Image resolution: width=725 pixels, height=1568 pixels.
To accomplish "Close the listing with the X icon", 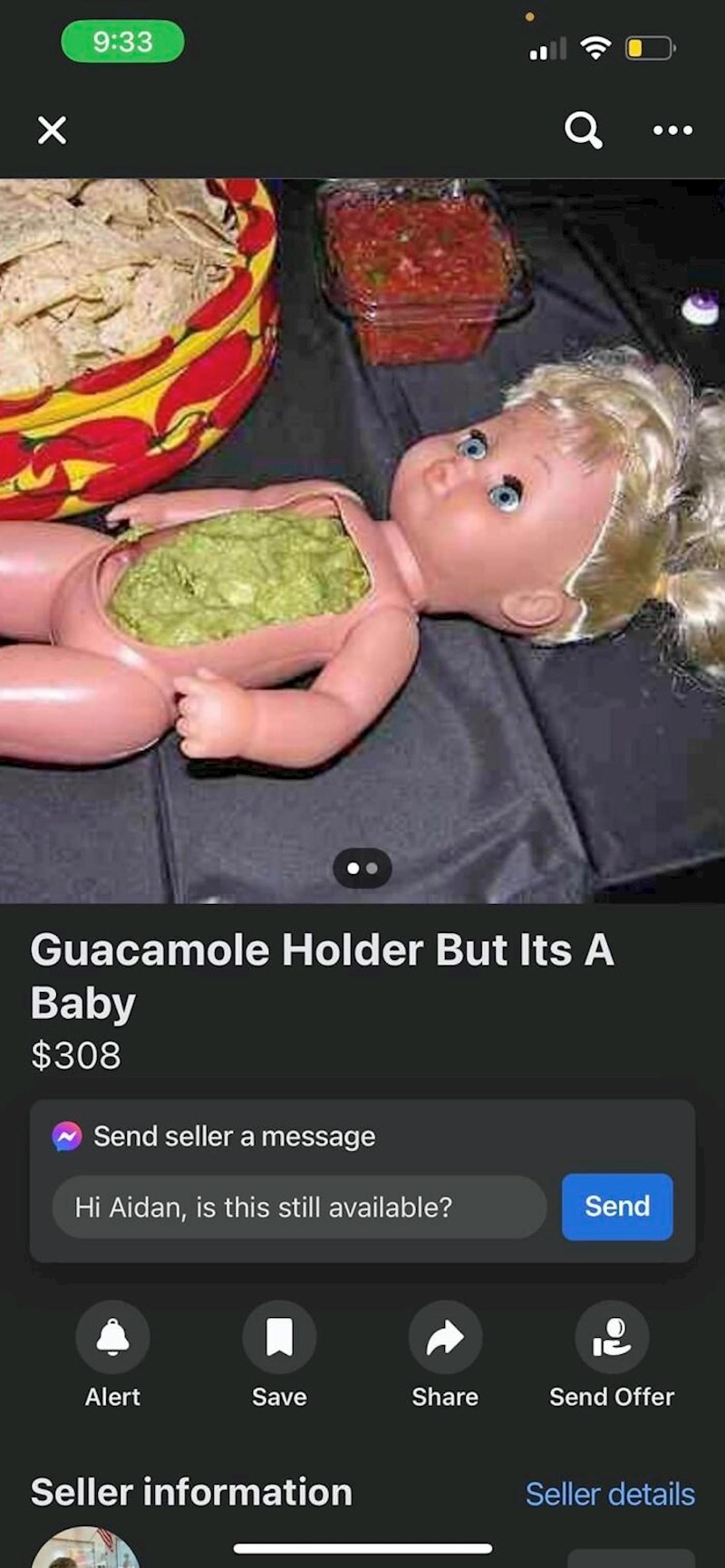I will (52, 130).
